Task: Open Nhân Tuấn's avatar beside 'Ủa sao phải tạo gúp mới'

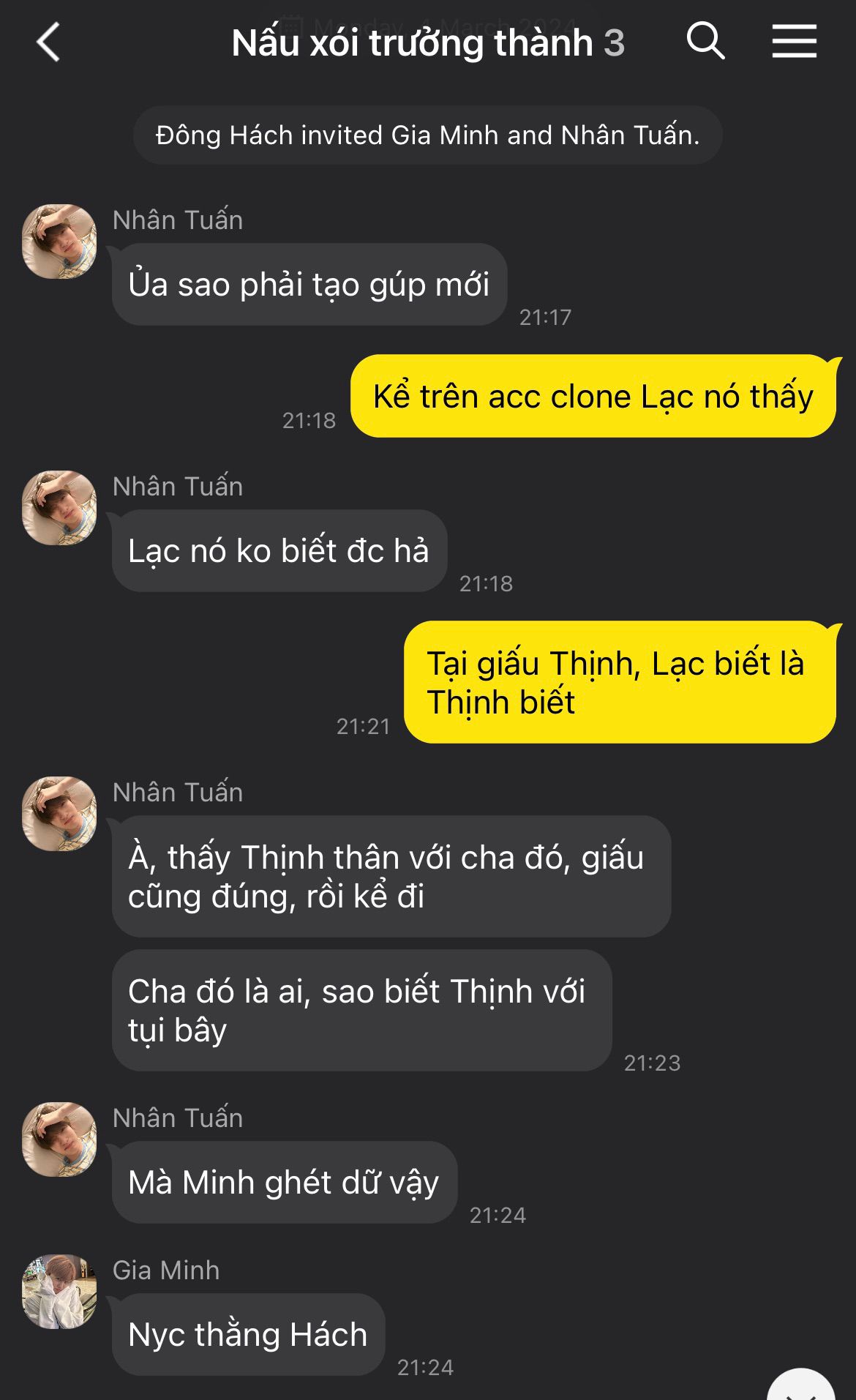Action: click(59, 242)
